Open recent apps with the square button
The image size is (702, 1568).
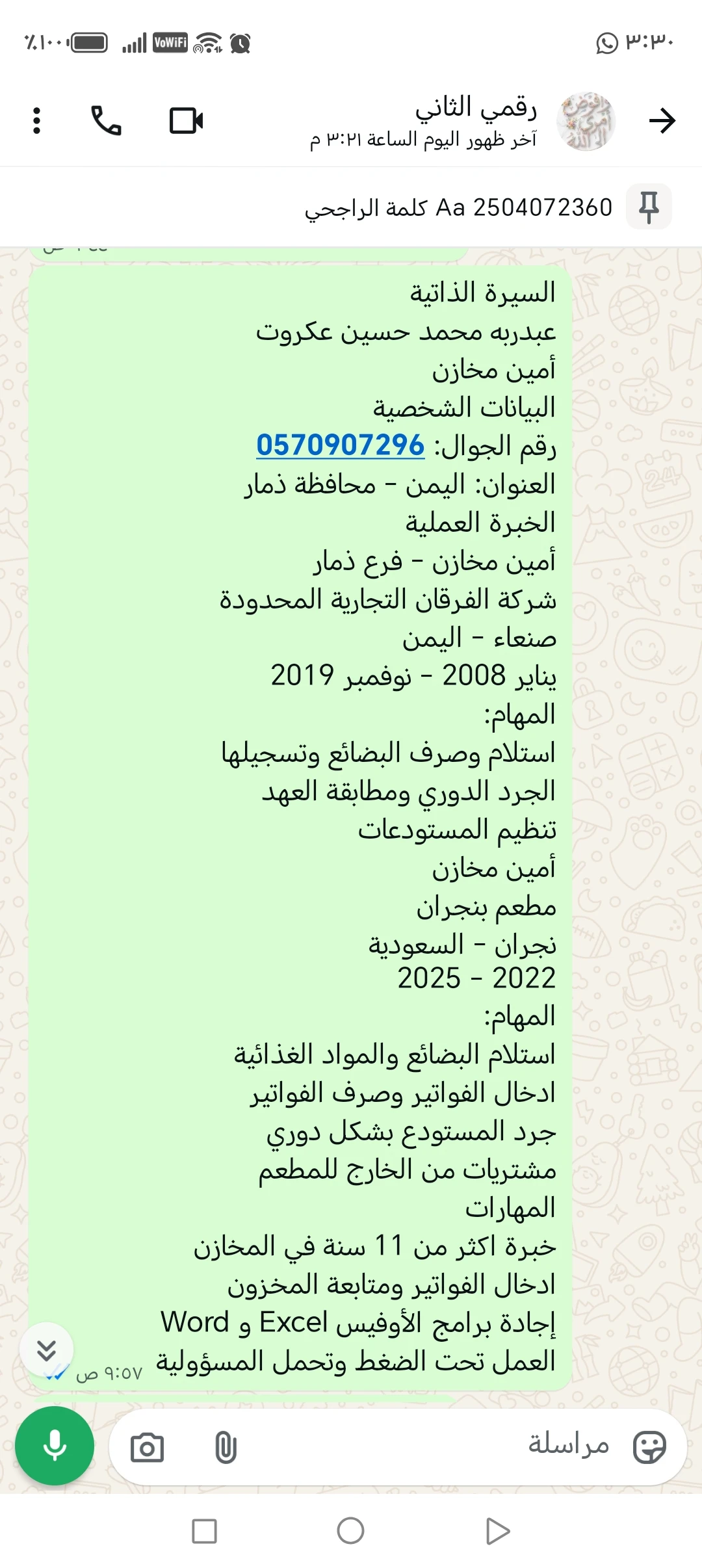[204, 1531]
